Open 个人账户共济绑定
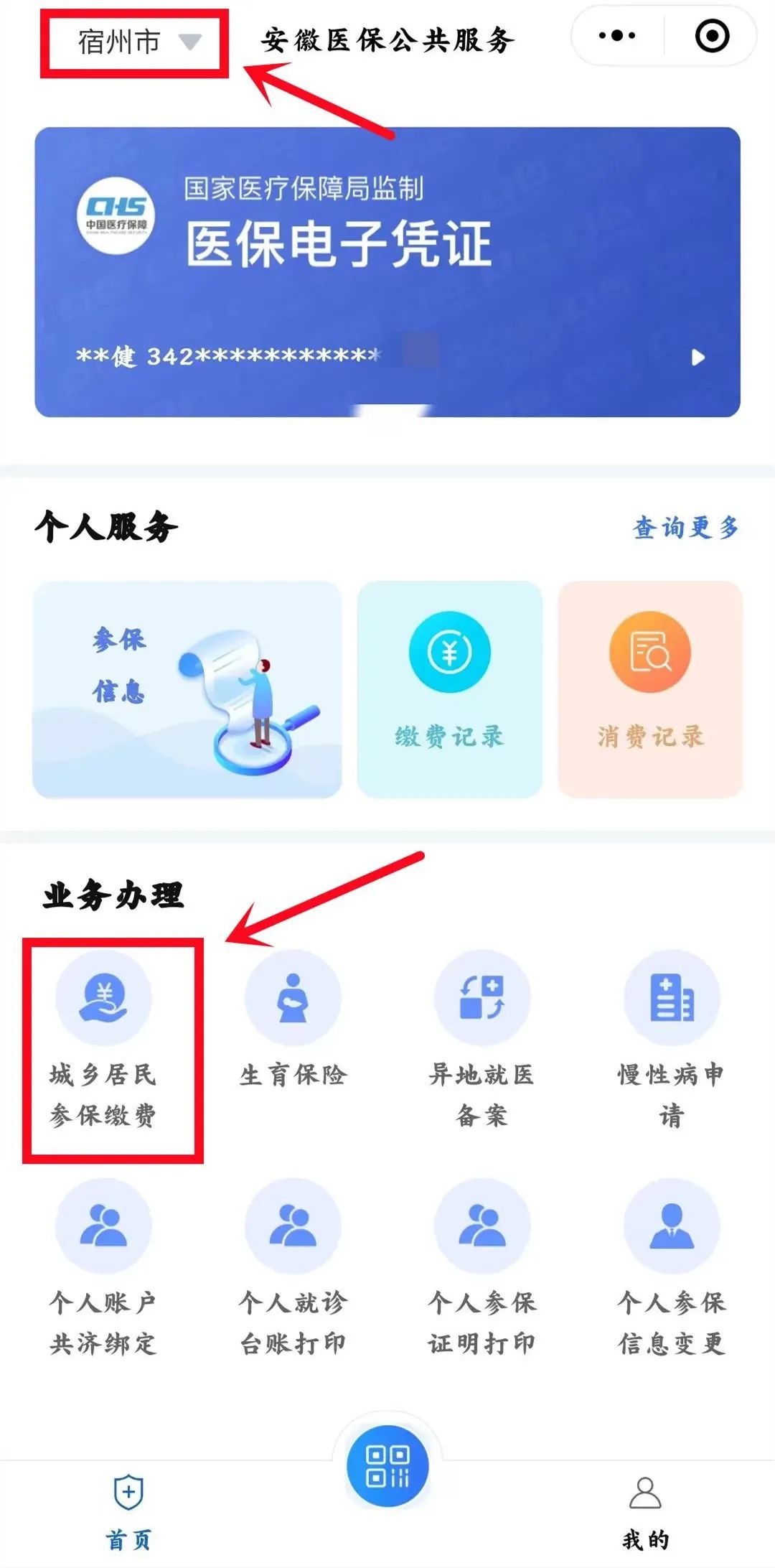 point(103,1268)
